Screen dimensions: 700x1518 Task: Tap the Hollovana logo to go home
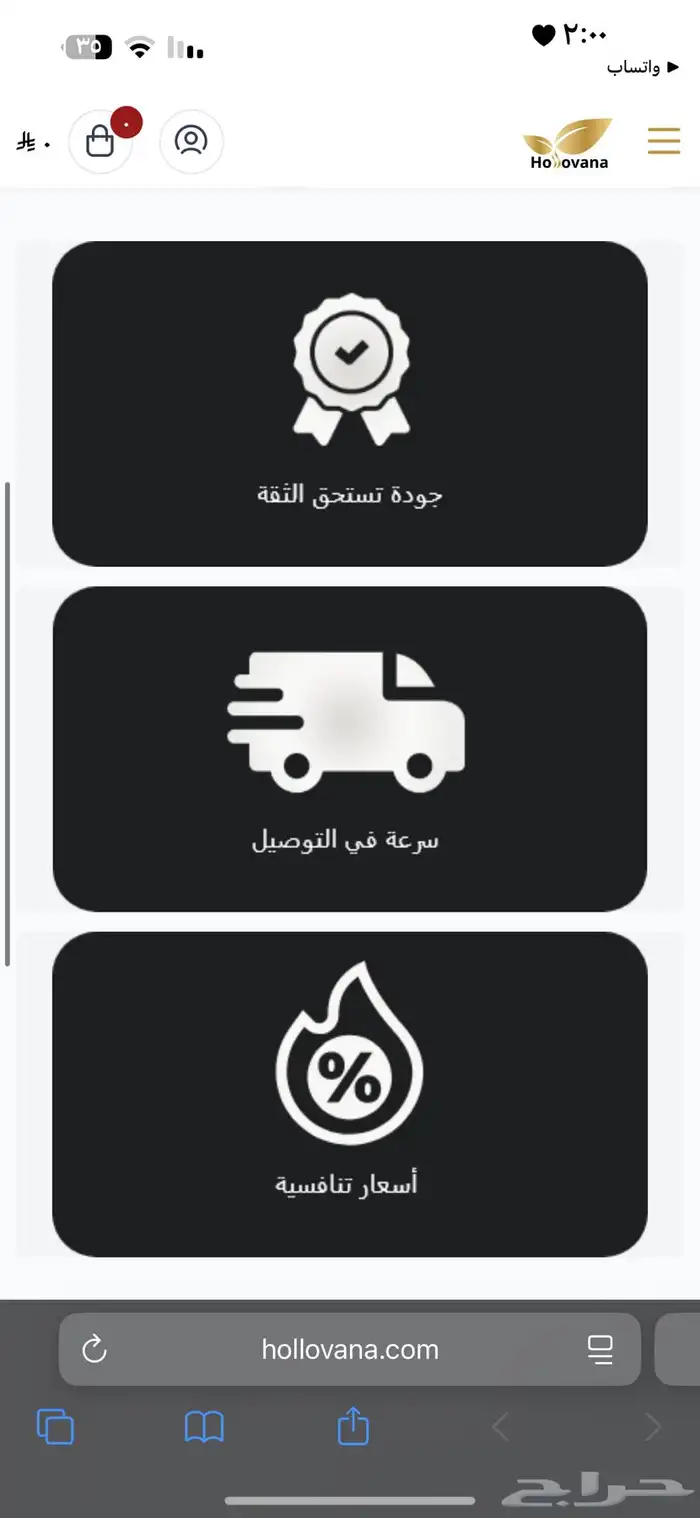(x=569, y=144)
